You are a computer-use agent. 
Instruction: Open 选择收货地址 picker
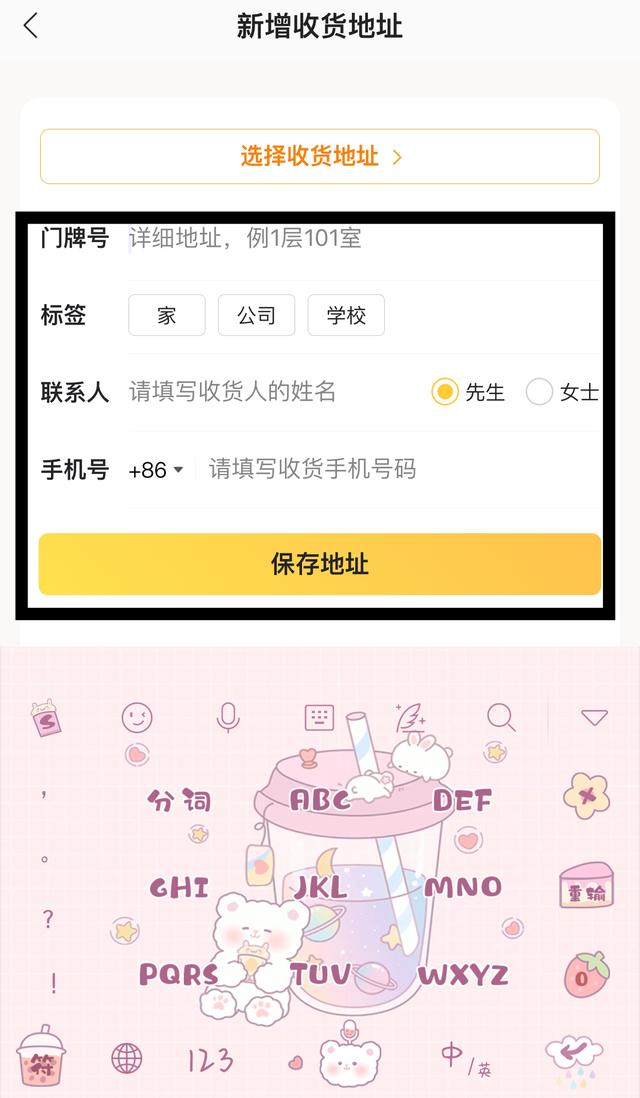pos(320,157)
